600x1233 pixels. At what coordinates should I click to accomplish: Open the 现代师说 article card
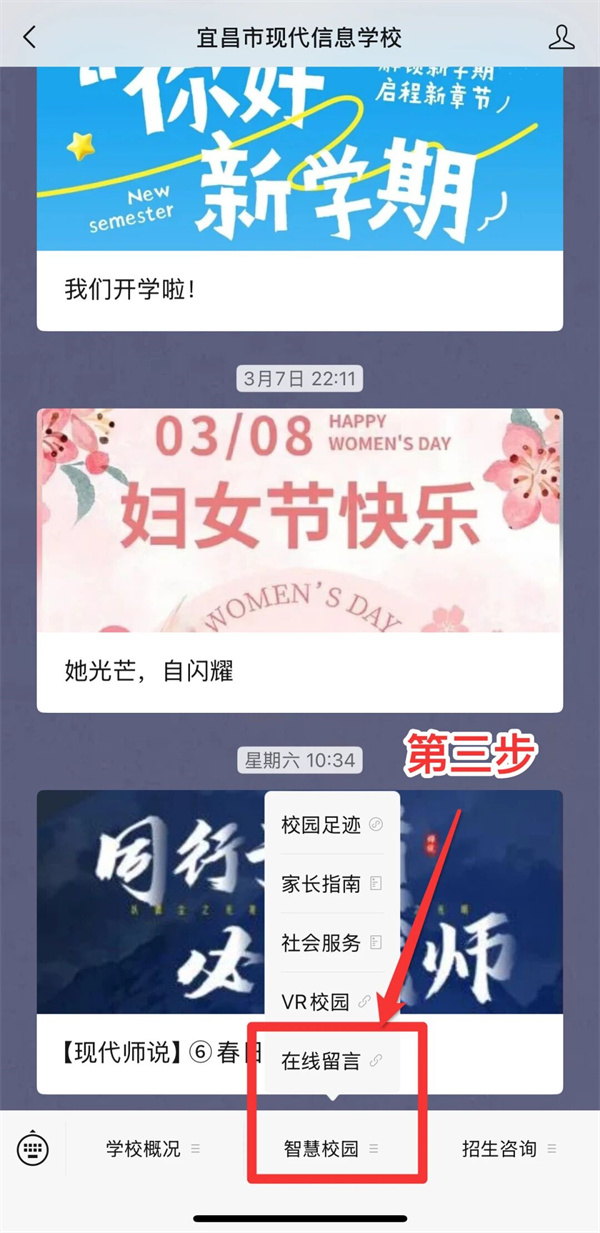(x=150, y=1051)
